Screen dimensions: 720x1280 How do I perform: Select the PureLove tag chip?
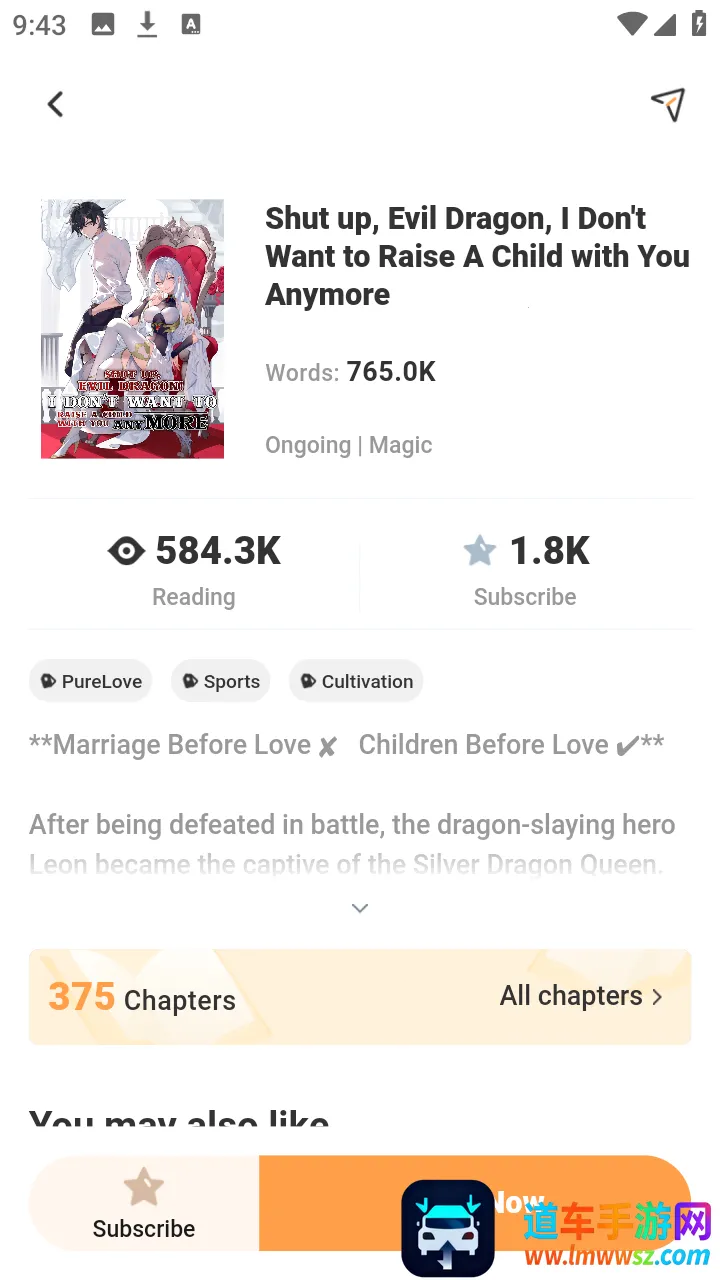tap(91, 681)
